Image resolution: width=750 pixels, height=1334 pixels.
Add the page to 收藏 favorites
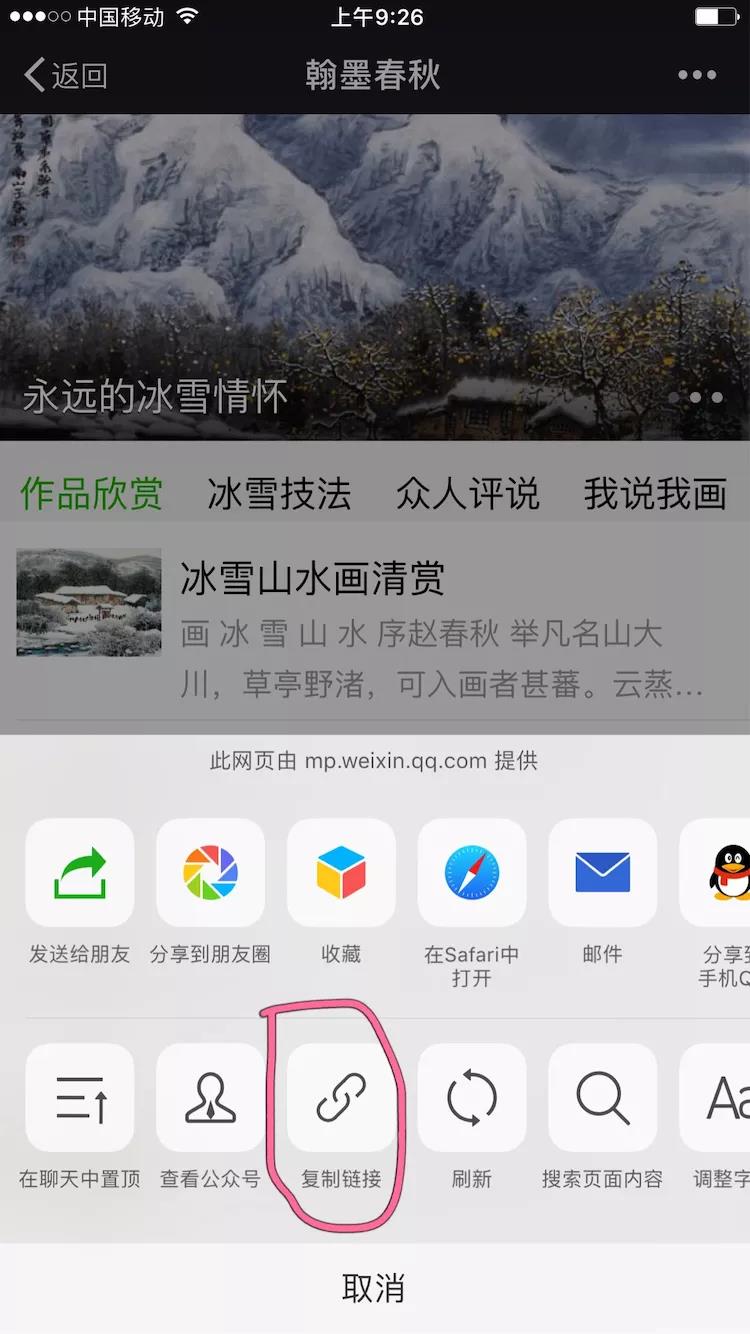click(x=341, y=873)
